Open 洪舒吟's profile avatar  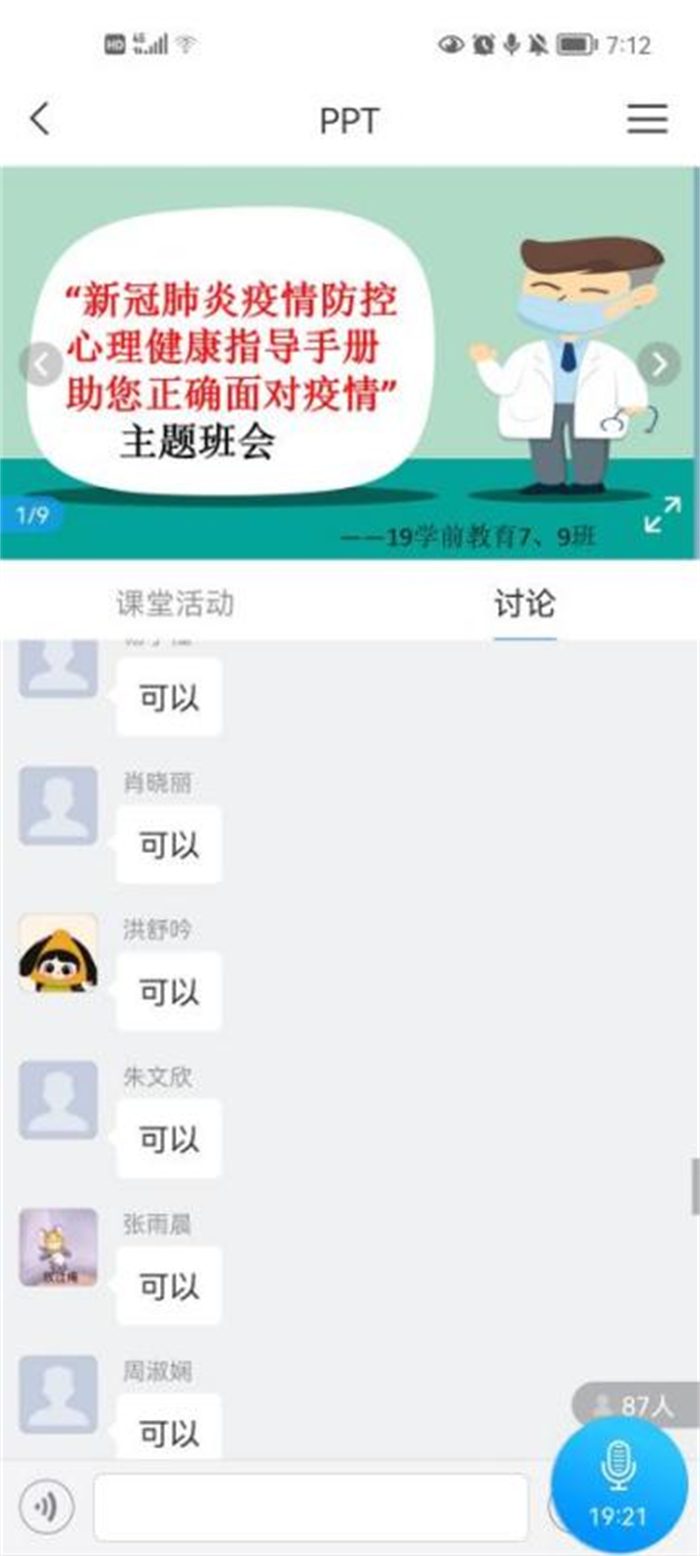[x=59, y=952]
